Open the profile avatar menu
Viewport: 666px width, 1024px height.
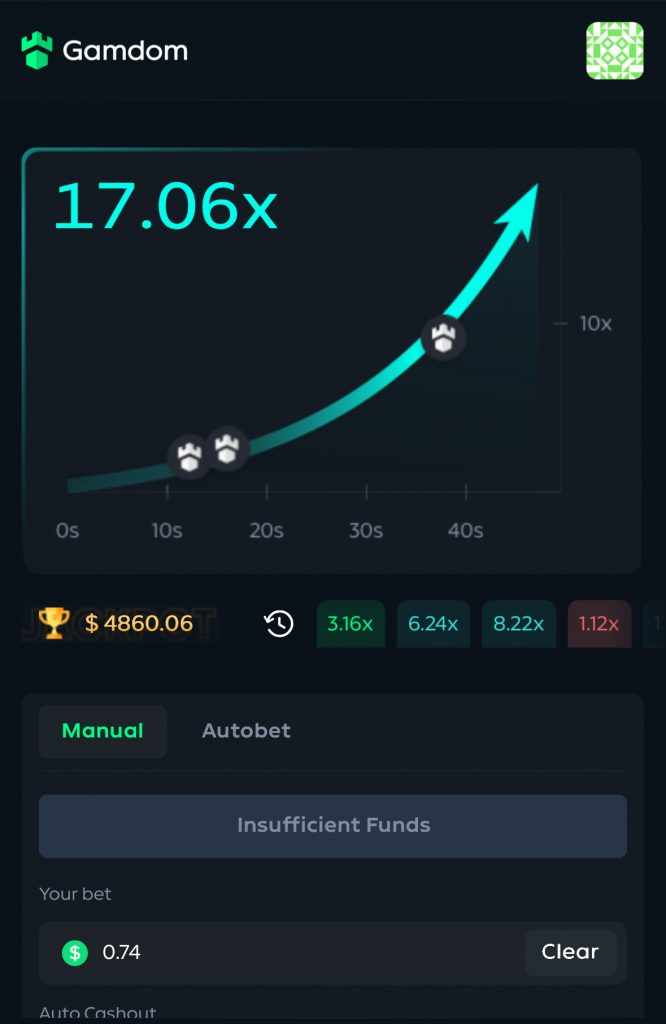(614, 50)
